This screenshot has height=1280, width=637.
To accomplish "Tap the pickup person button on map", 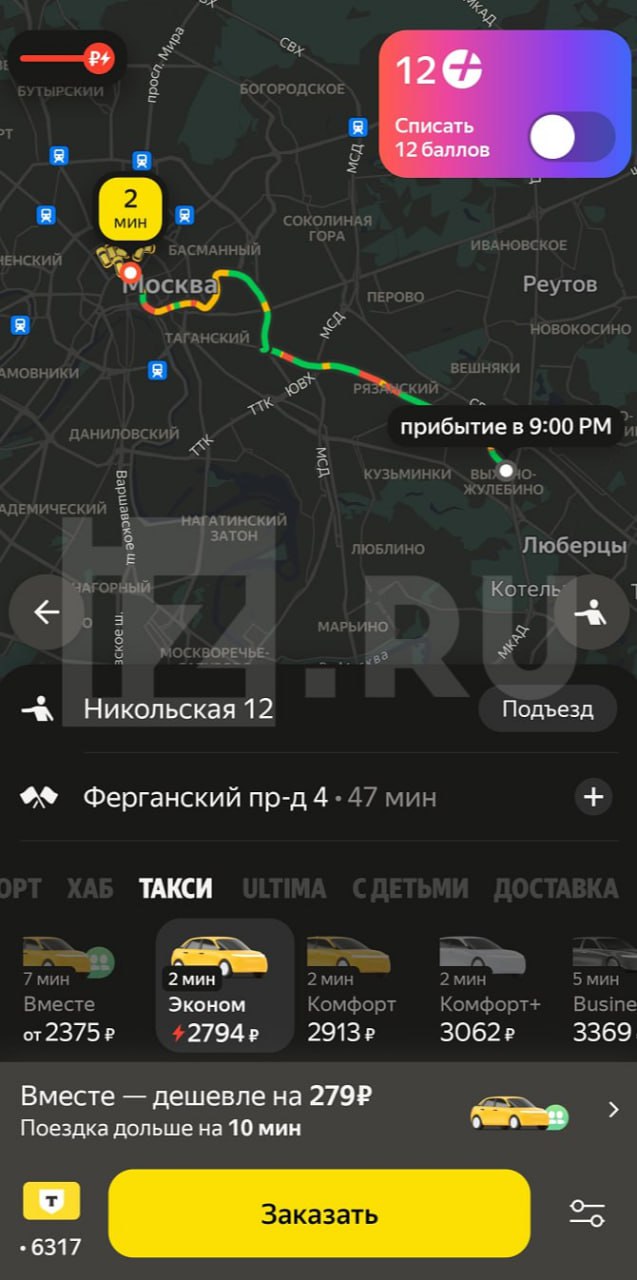I will (595, 613).
